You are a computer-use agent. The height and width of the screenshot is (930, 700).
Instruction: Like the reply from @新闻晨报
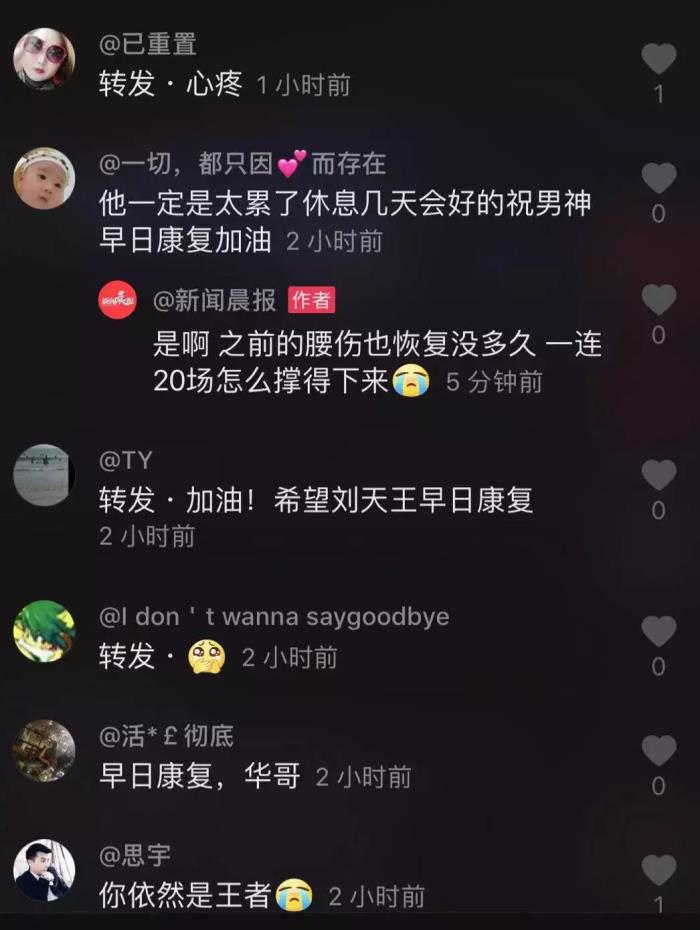click(658, 300)
